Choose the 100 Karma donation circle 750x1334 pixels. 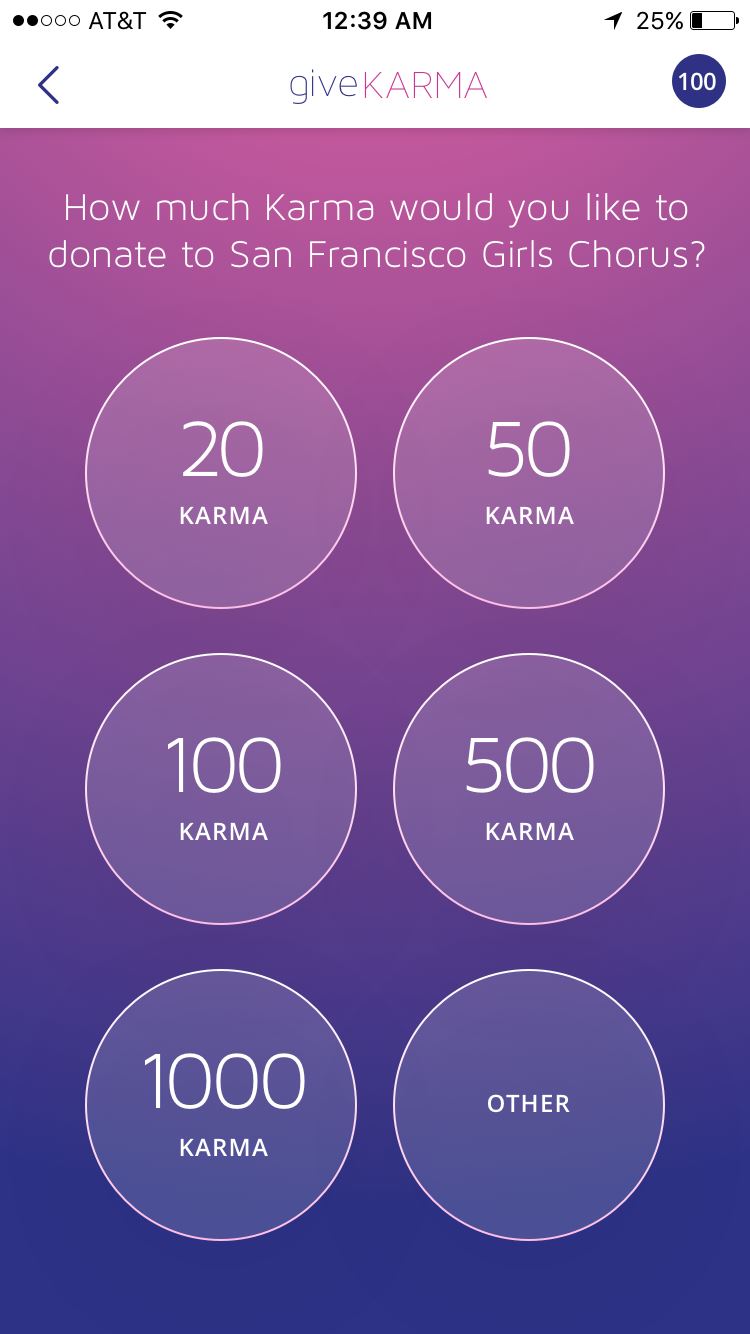(221, 789)
